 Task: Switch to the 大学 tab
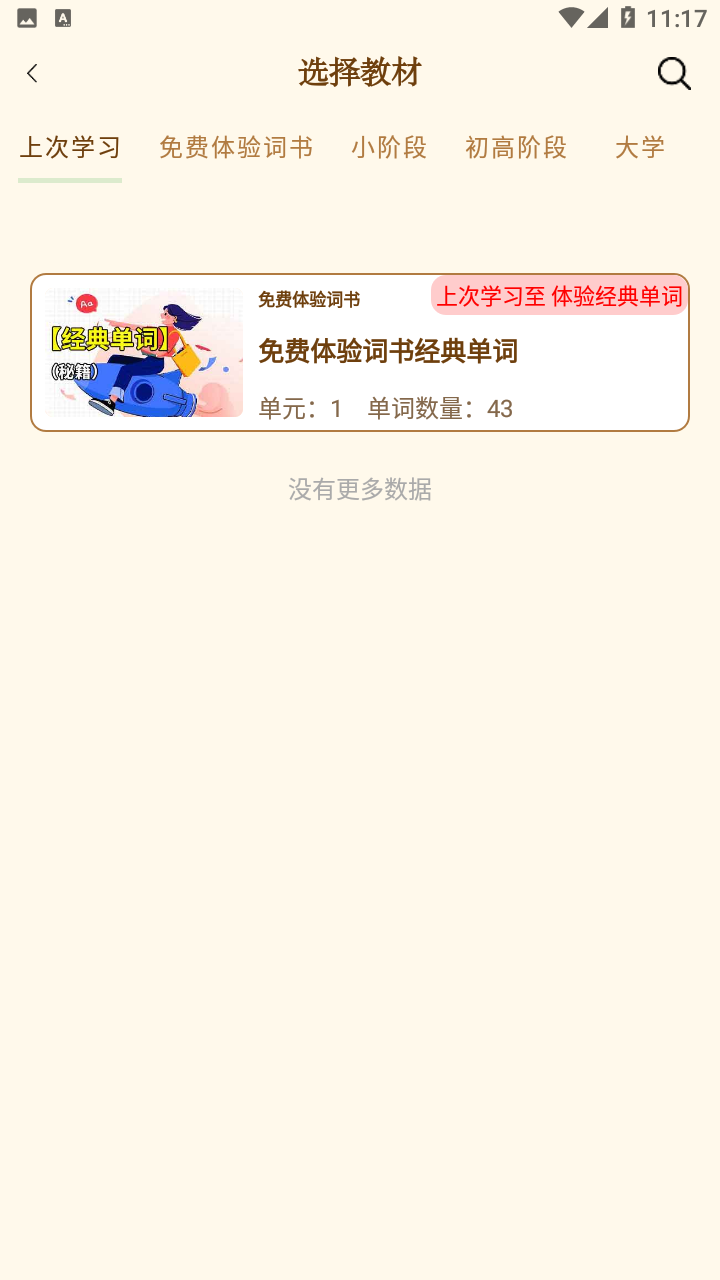pos(640,148)
